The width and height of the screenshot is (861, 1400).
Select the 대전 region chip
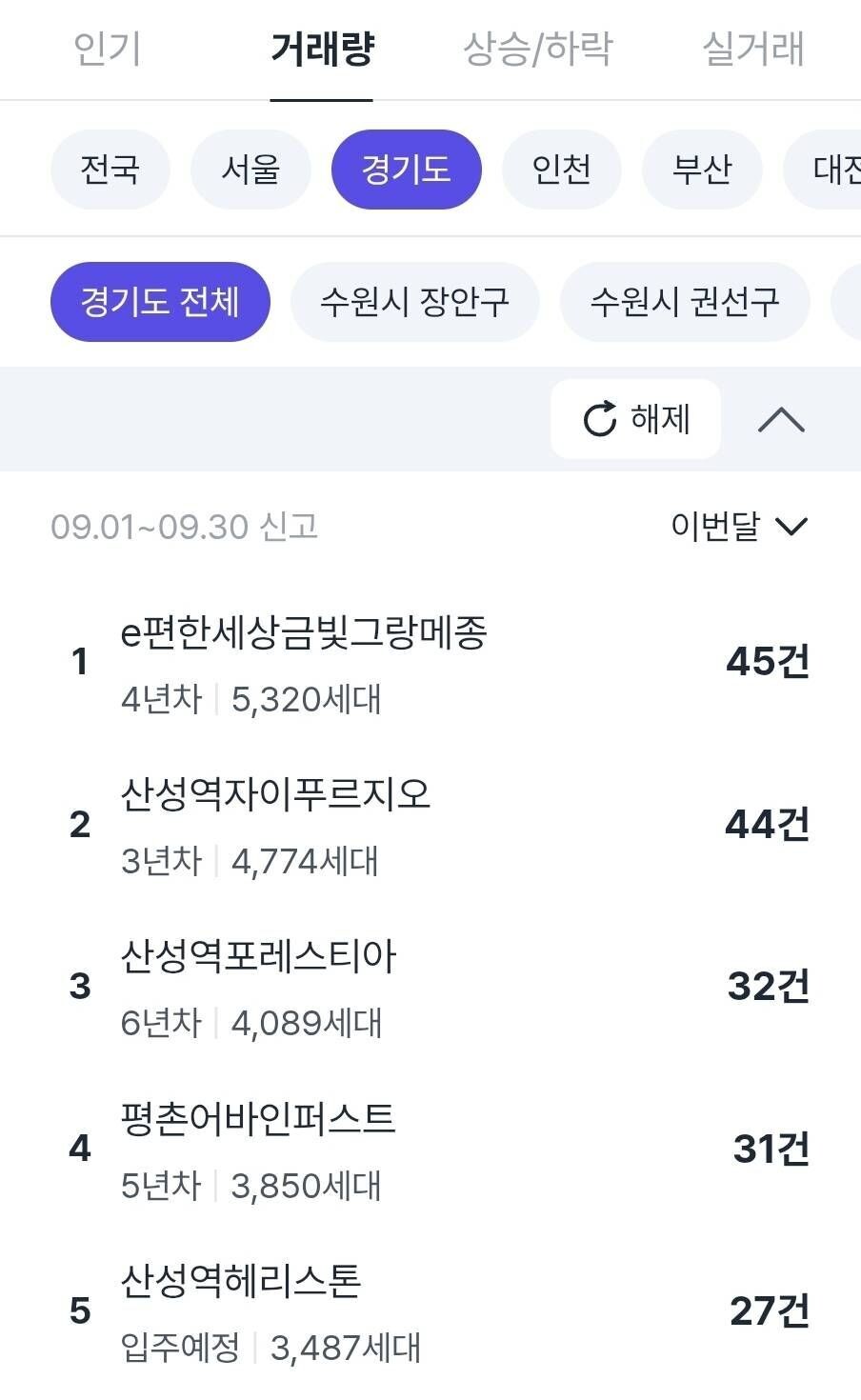click(x=838, y=169)
